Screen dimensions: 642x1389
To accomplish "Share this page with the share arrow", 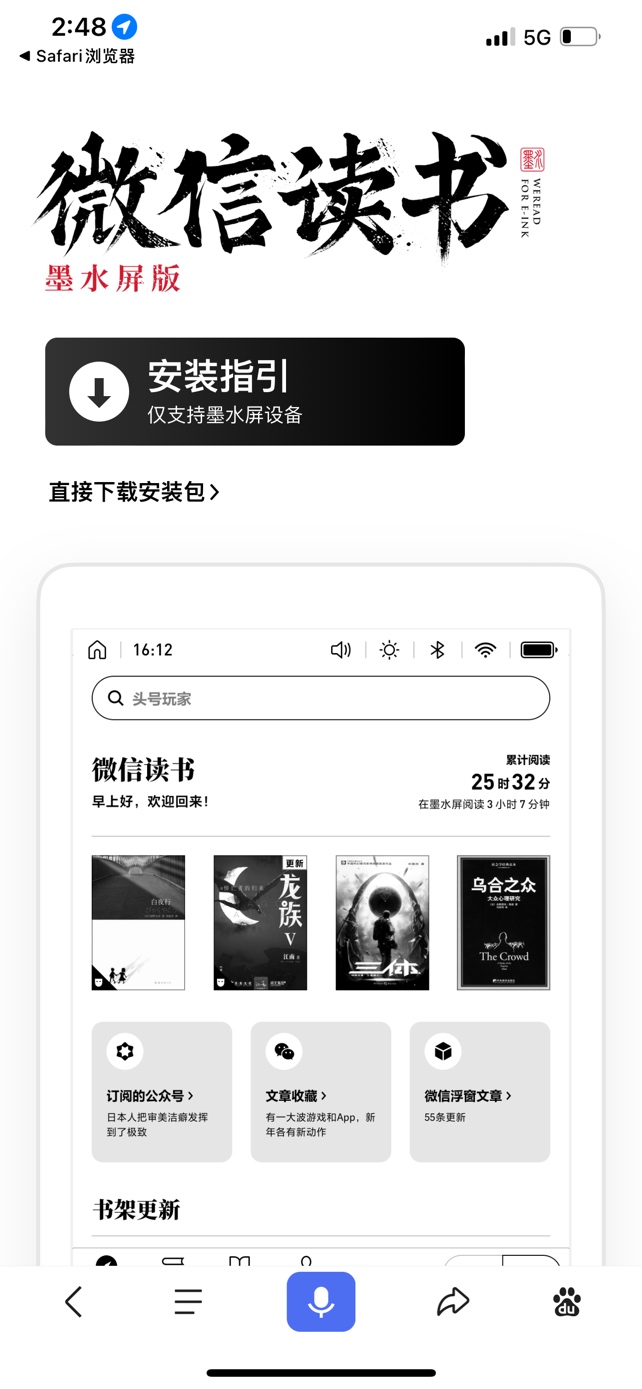I will 453,1301.
